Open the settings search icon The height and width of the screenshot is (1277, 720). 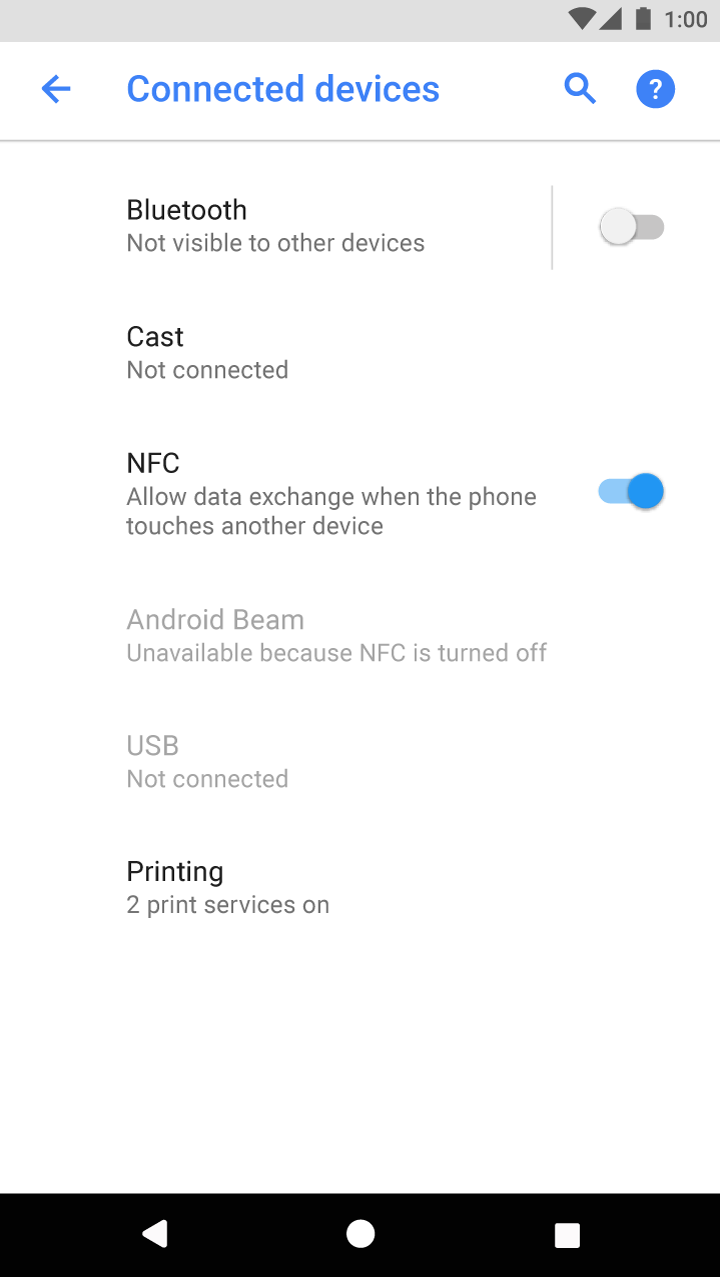point(580,89)
